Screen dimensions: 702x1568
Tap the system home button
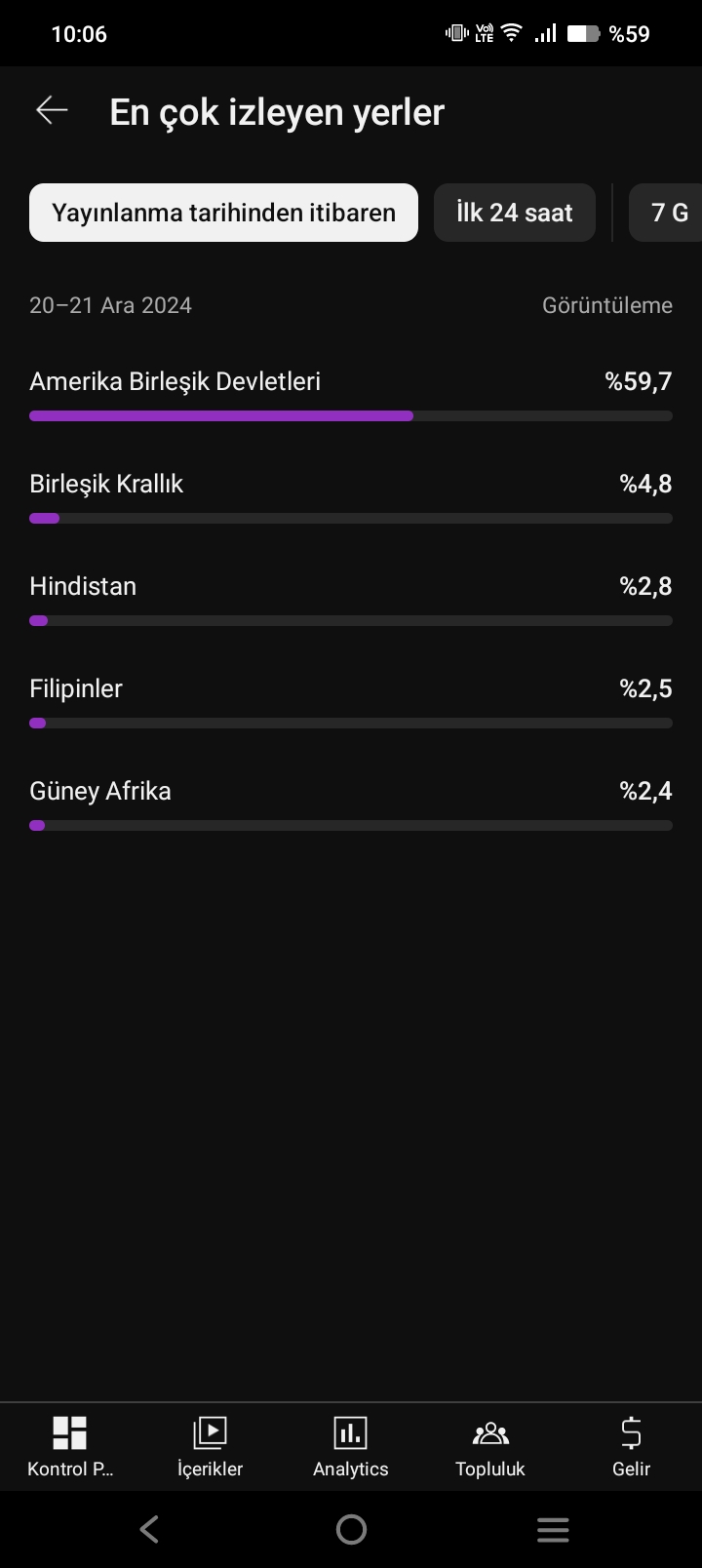tap(351, 1529)
